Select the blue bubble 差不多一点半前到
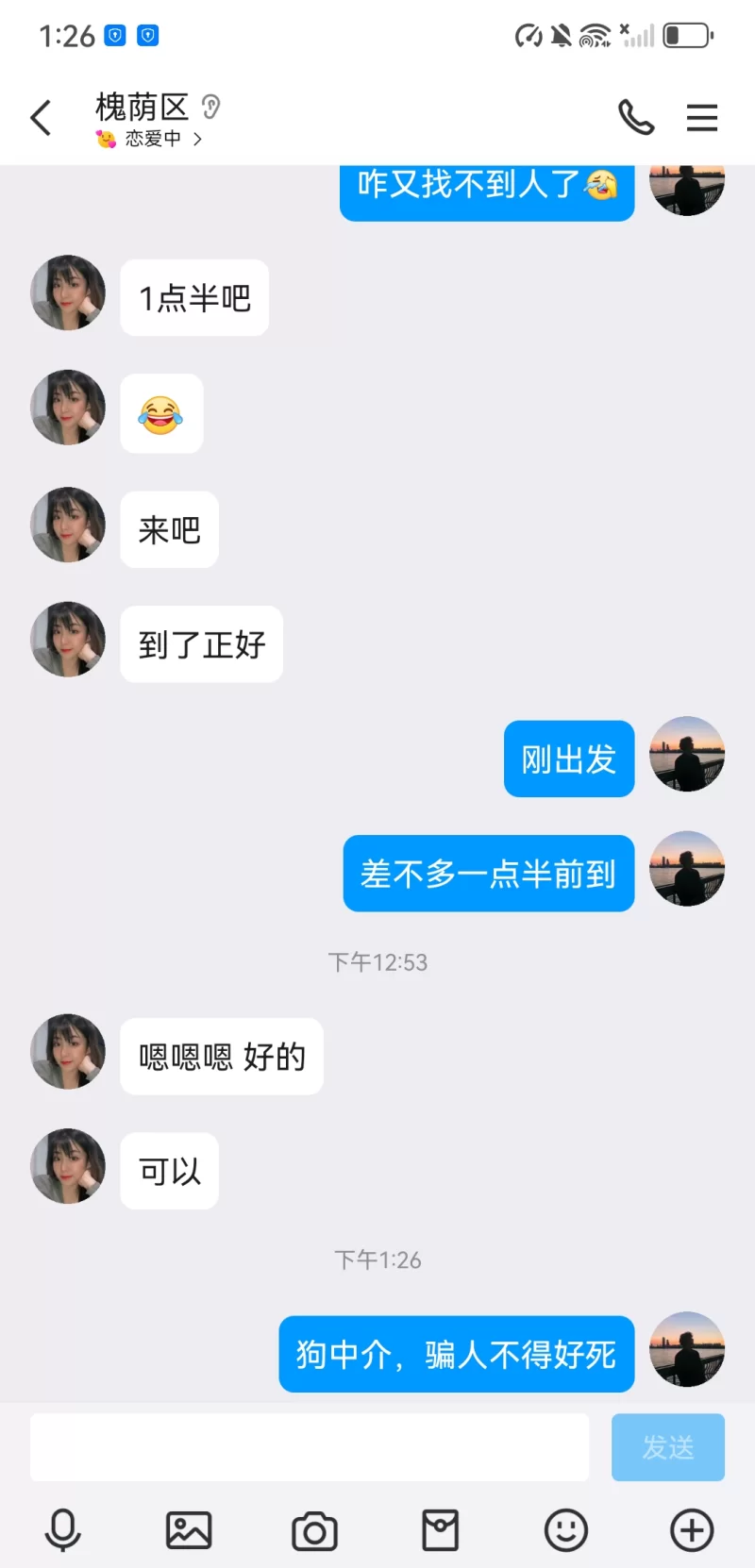 [489, 874]
